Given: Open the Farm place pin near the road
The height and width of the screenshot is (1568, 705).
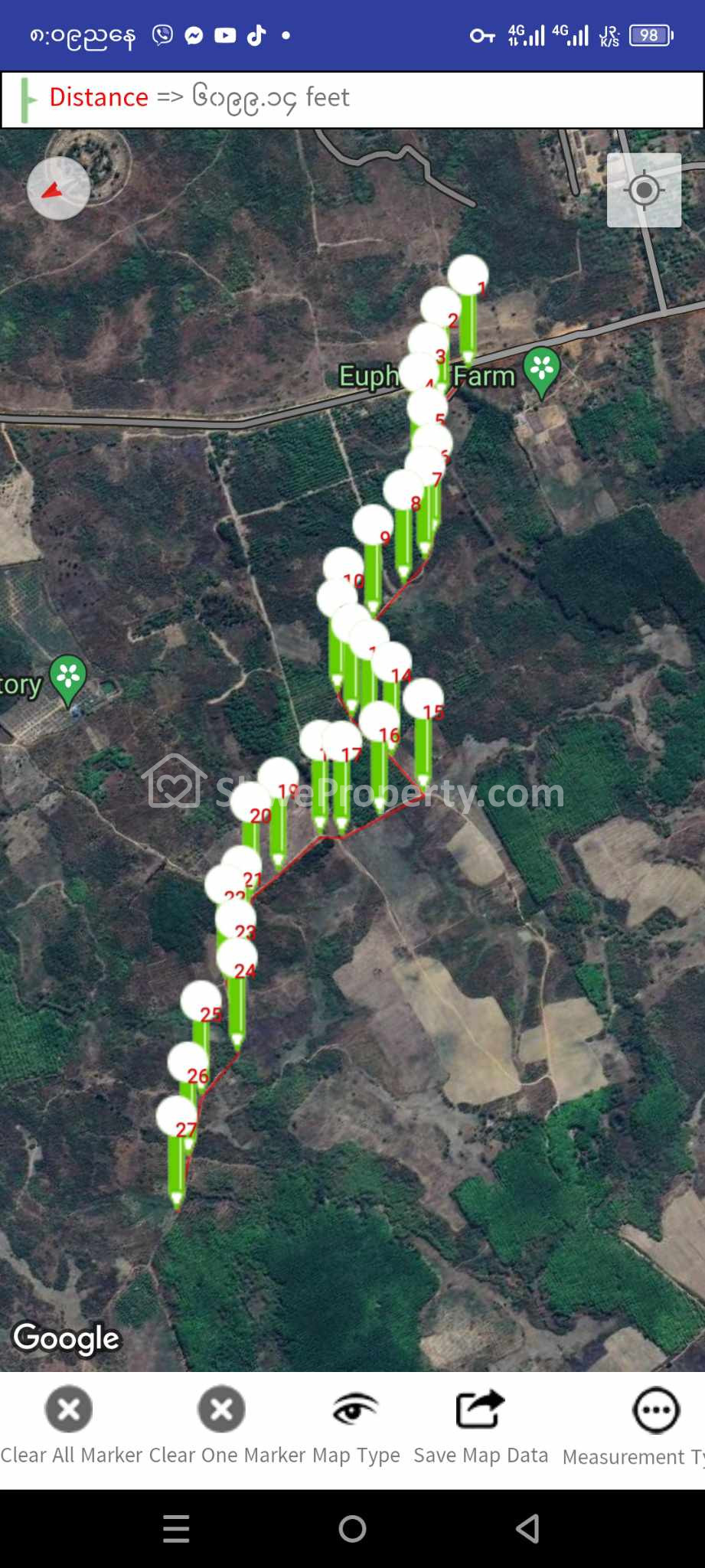Looking at the screenshot, I should click(x=542, y=371).
